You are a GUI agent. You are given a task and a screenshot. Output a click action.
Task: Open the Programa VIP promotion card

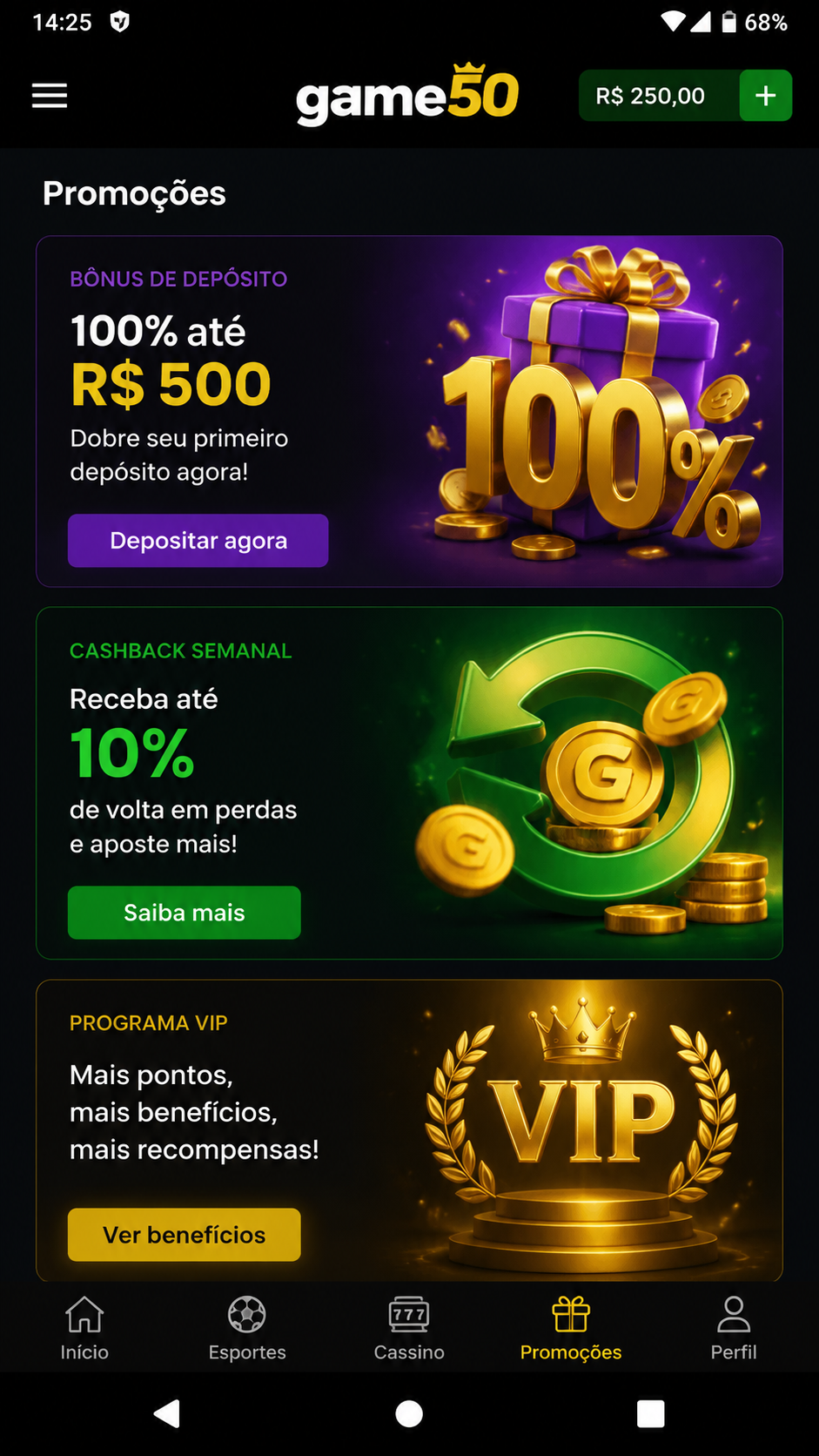[409, 1130]
